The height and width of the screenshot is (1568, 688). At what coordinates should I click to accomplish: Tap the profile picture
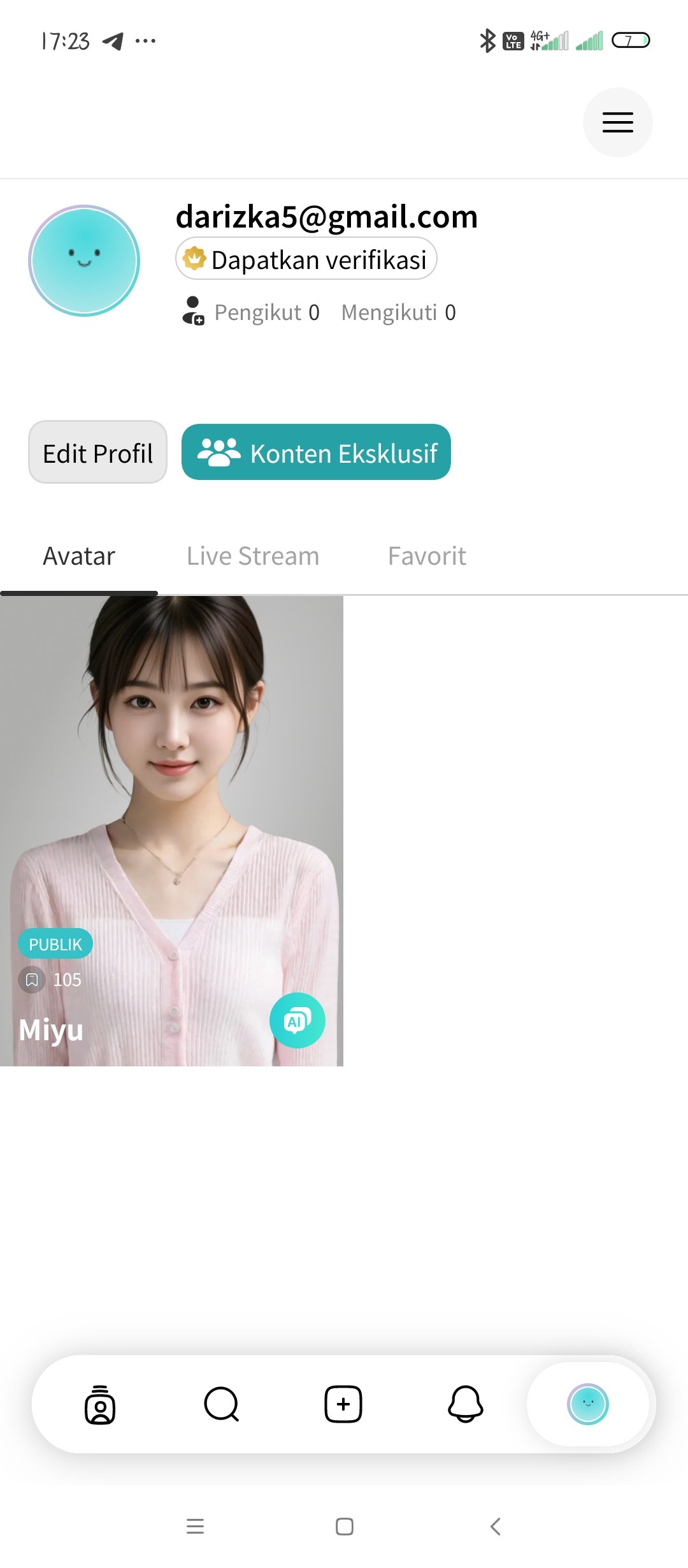coord(84,261)
